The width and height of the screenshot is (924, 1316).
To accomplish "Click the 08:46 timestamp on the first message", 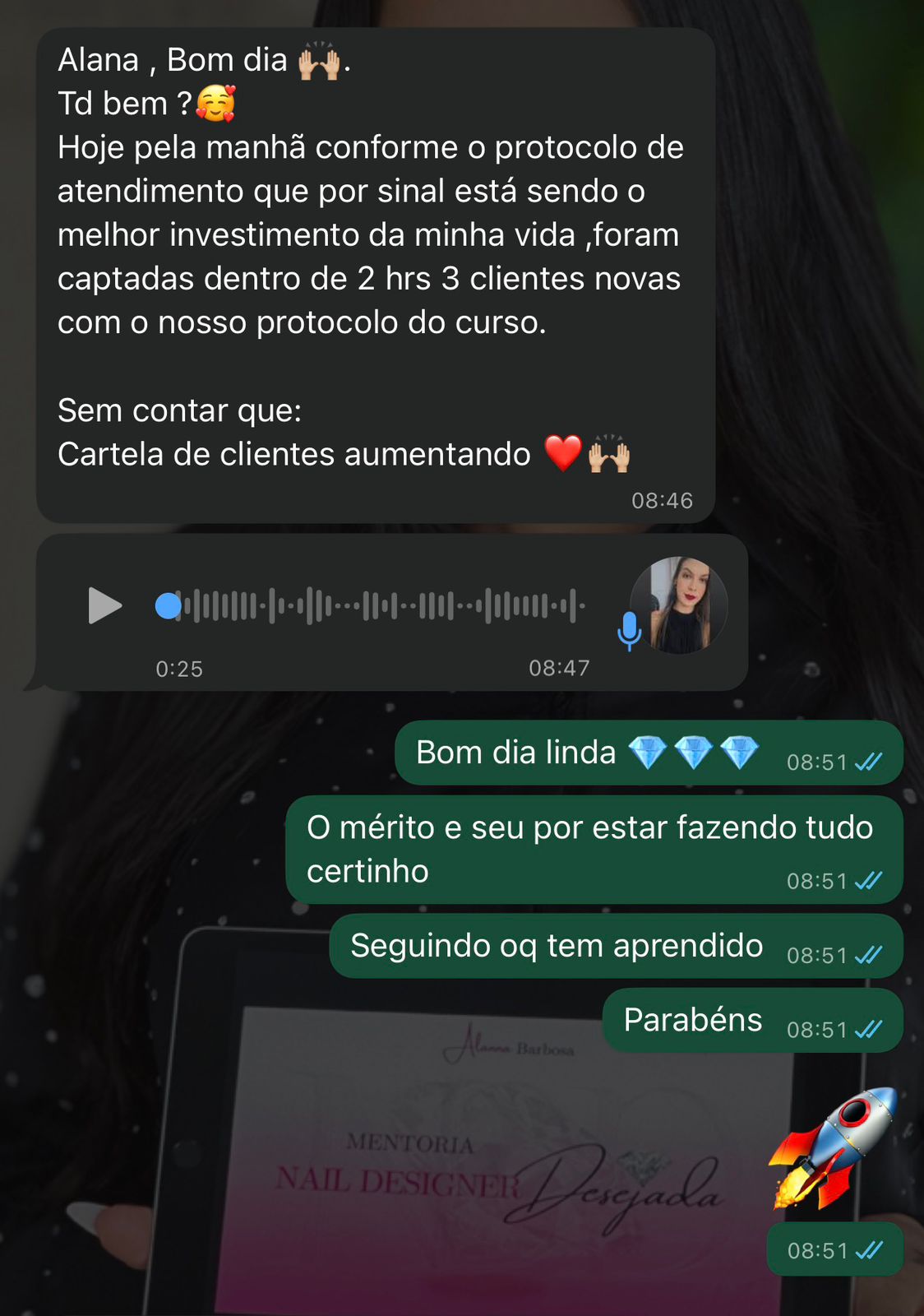I will (662, 499).
